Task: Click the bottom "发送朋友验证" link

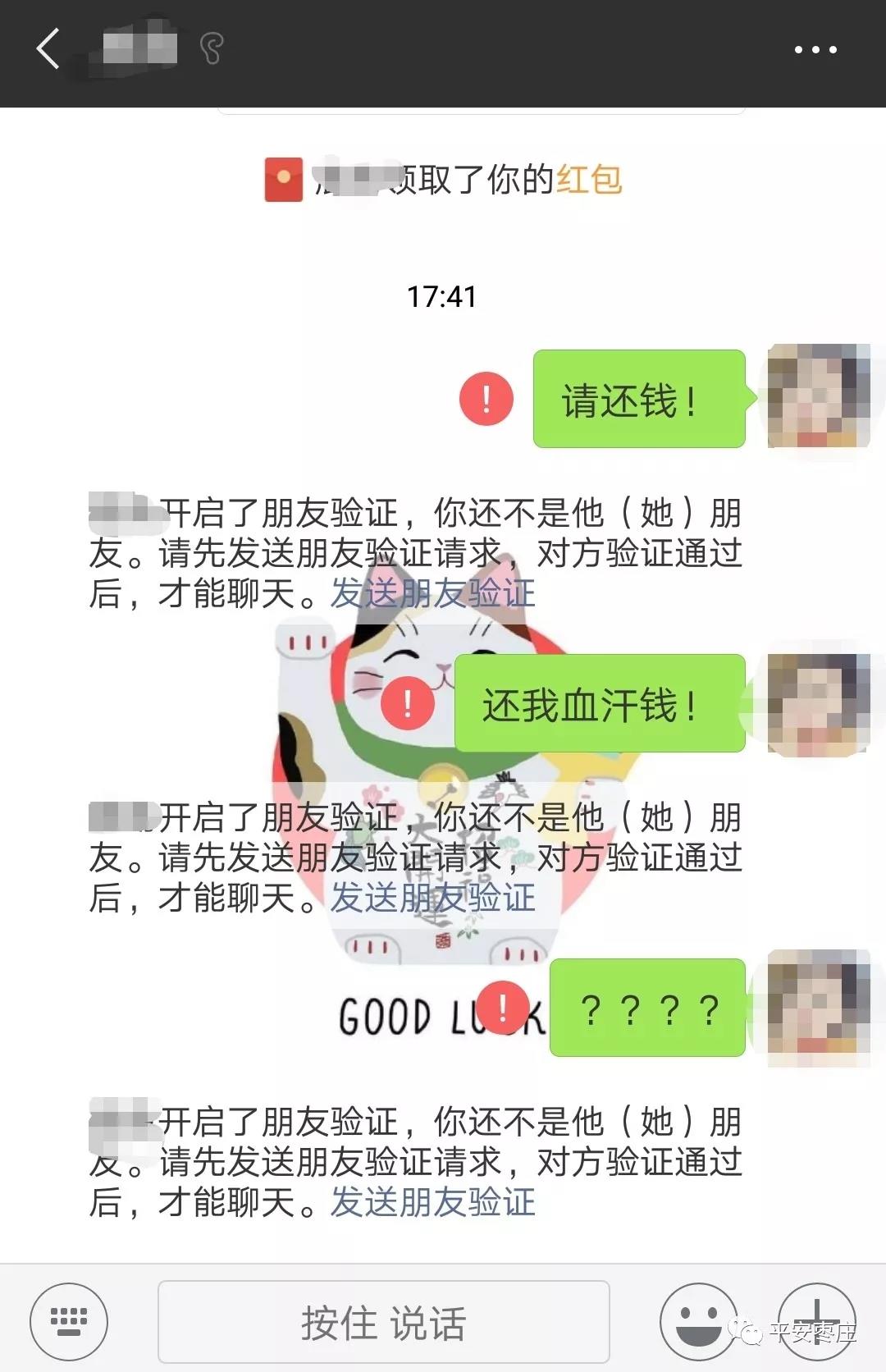Action: pyautogui.click(x=433, y=1204)
